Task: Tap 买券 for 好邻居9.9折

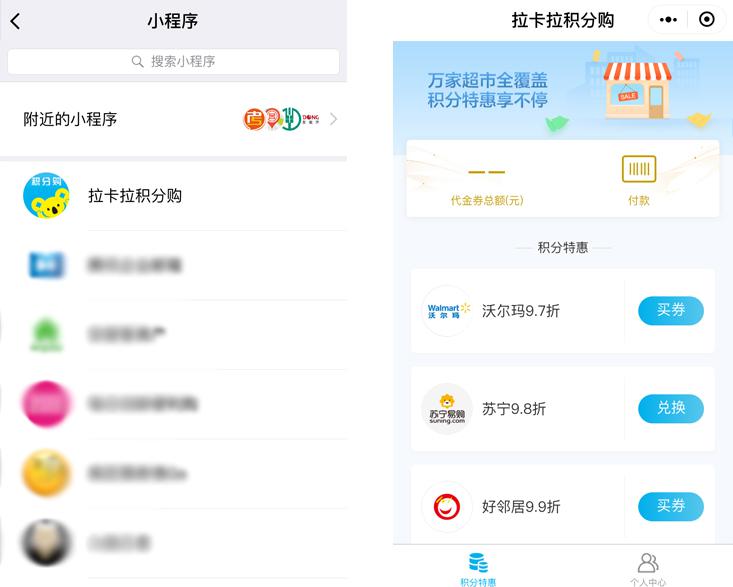Action: pos(670,507)
